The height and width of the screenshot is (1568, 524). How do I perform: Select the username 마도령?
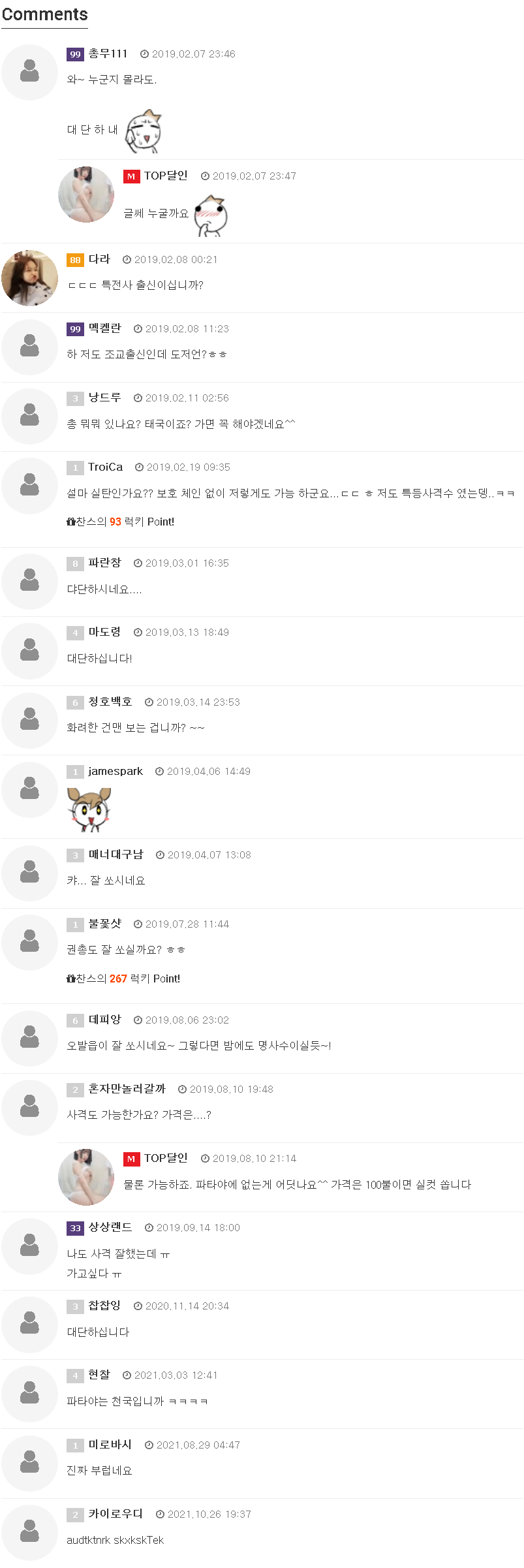104,632
